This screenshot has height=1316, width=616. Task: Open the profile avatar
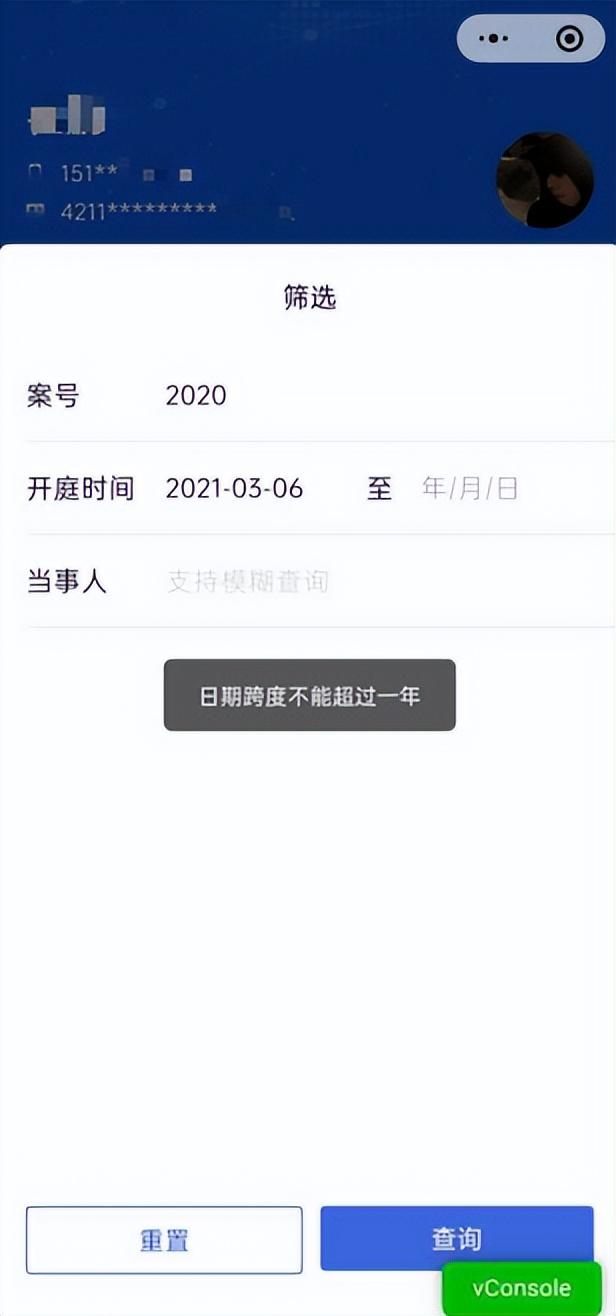point(544,180)
